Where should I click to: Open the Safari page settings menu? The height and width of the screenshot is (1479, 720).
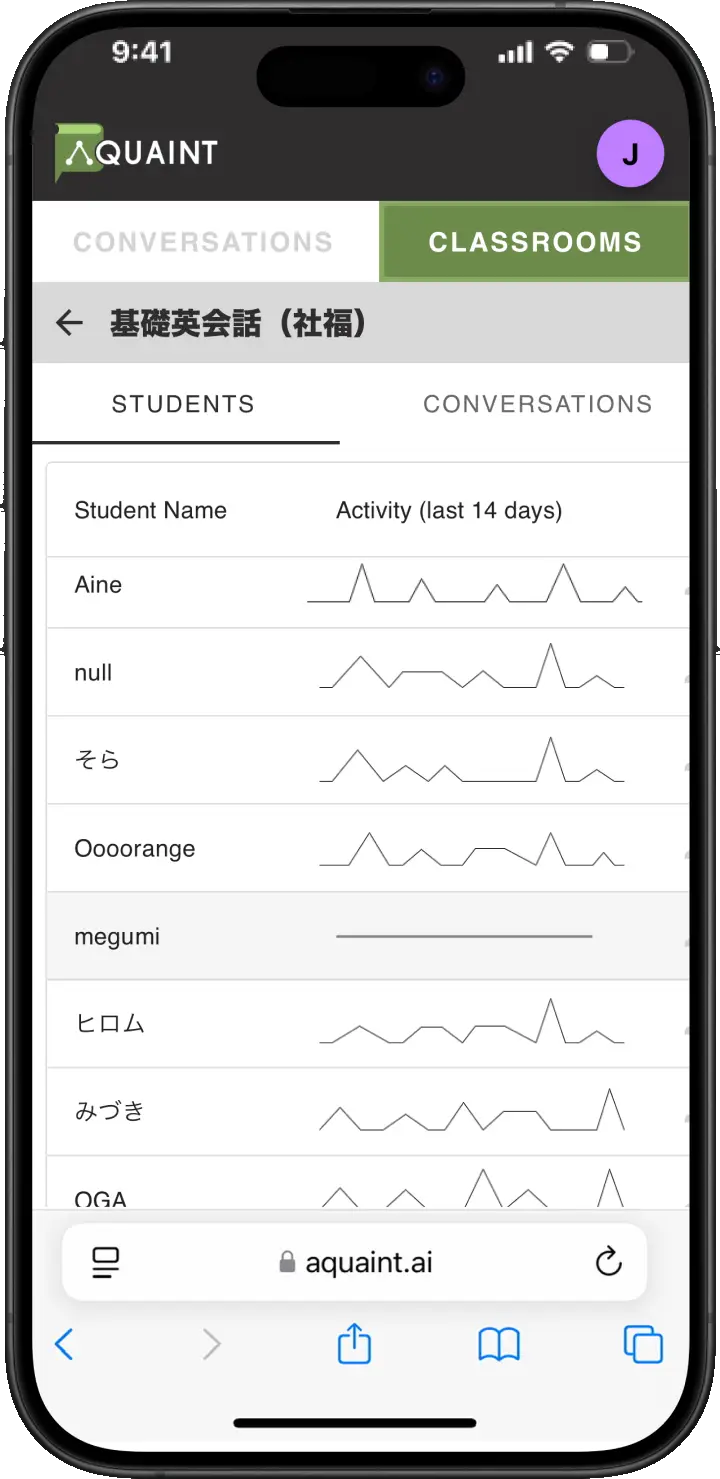click(105, 1262)
